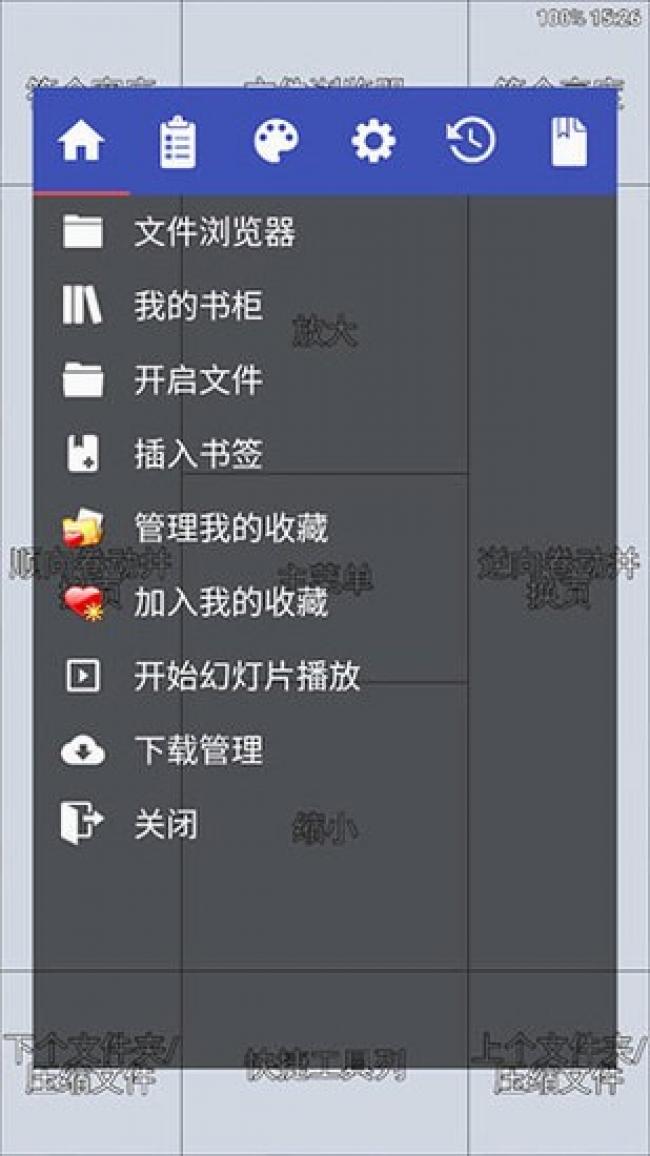Select 加入我的收藏
This screenshot has height=1156, width=650.
coord(324,603)
